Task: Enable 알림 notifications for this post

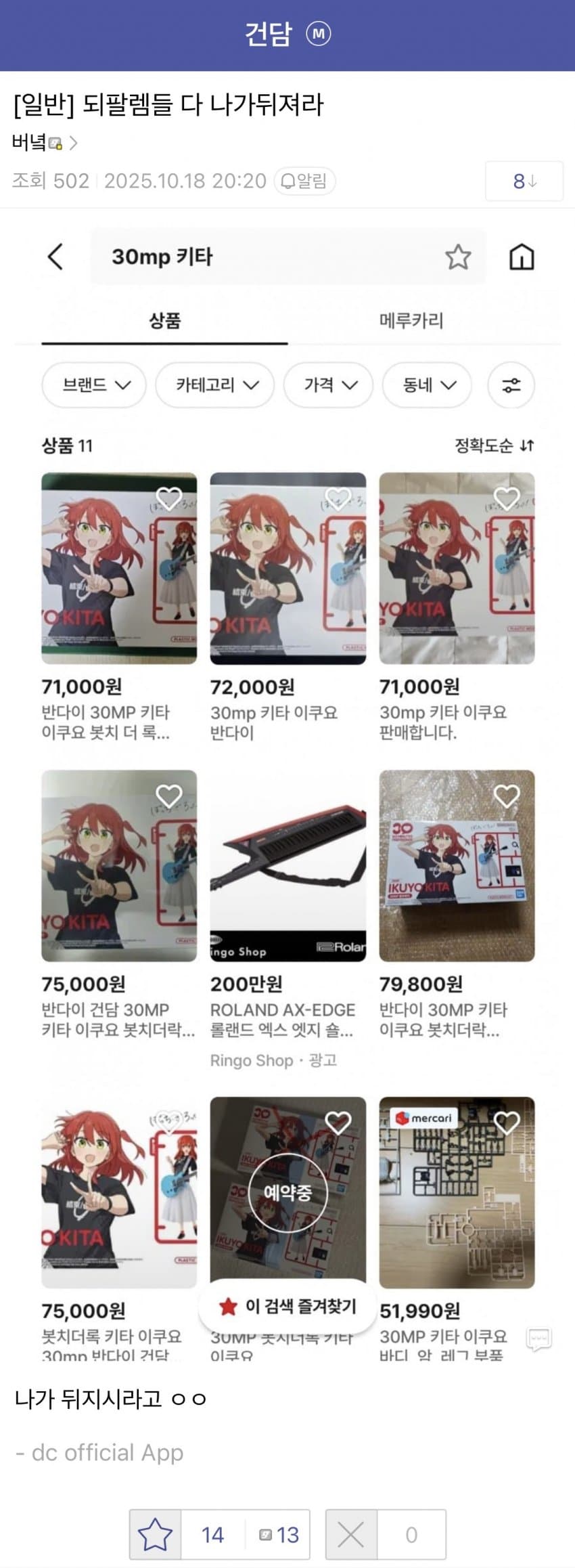Action: click(304, 181)
